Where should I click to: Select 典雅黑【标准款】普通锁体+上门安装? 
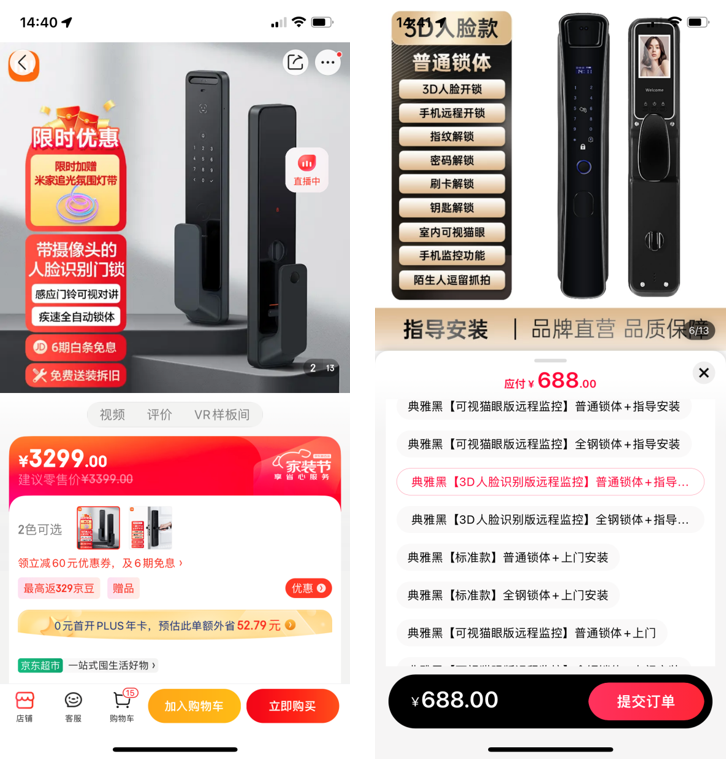(x=508, y=557)
